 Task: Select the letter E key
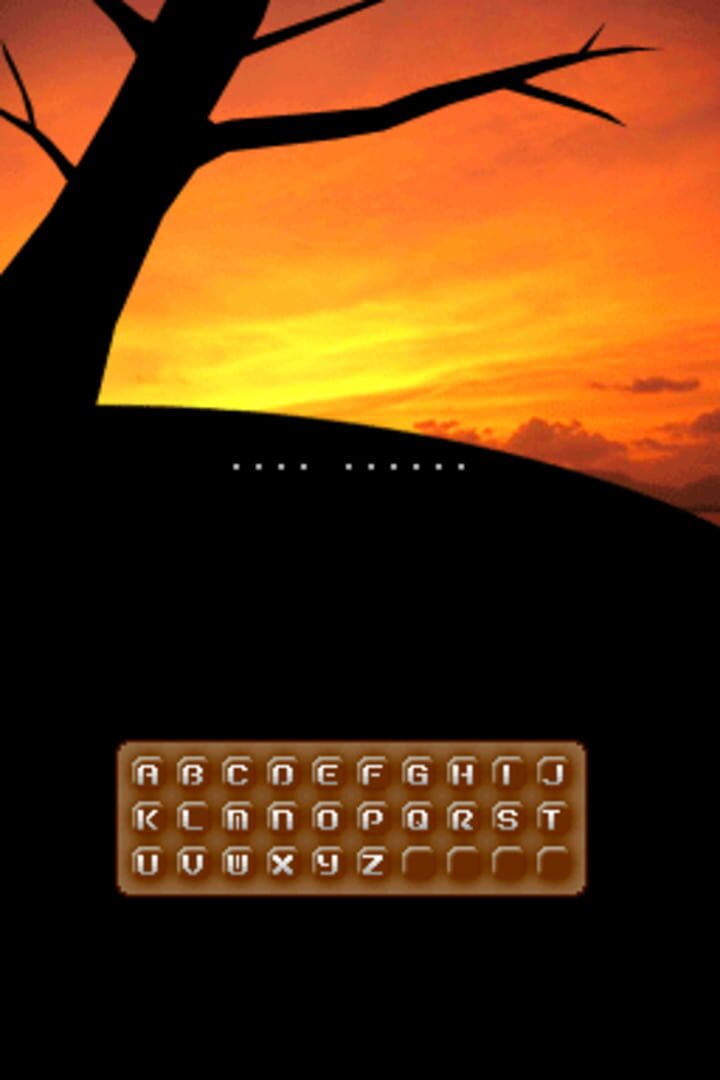tap(327, 774)
